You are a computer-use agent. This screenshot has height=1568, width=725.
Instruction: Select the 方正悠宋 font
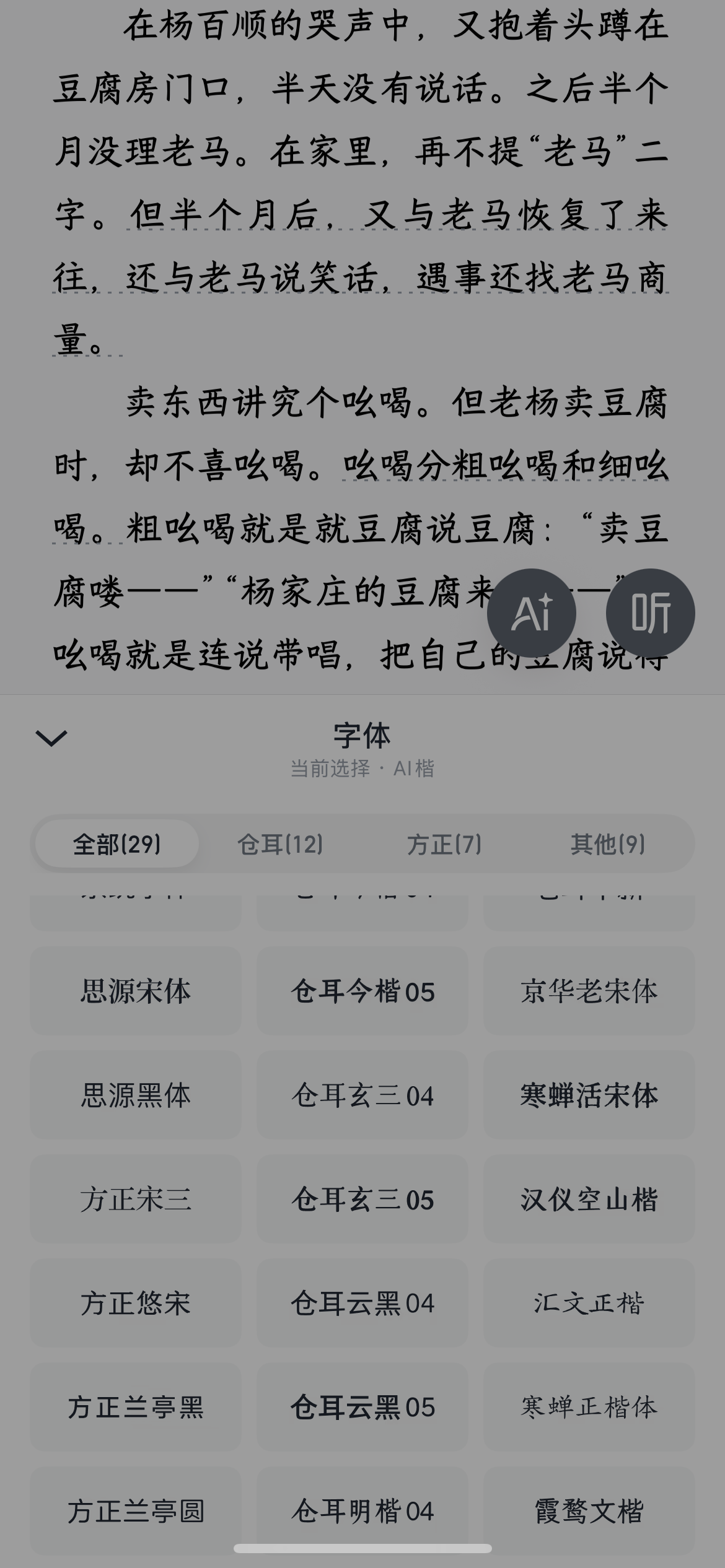tap(136, 1302)
